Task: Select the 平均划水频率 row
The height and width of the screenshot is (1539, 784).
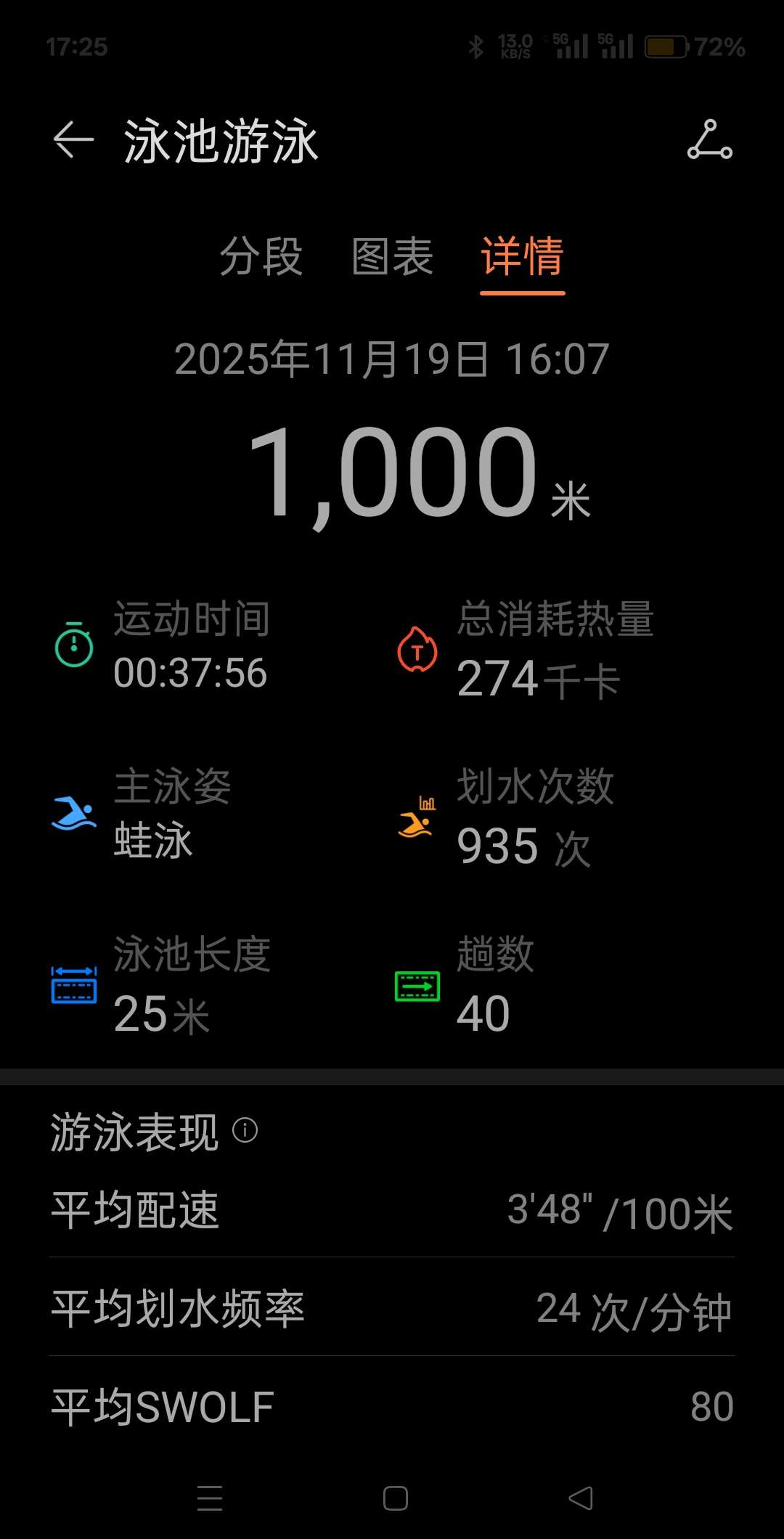Action: pos(392,1307)
